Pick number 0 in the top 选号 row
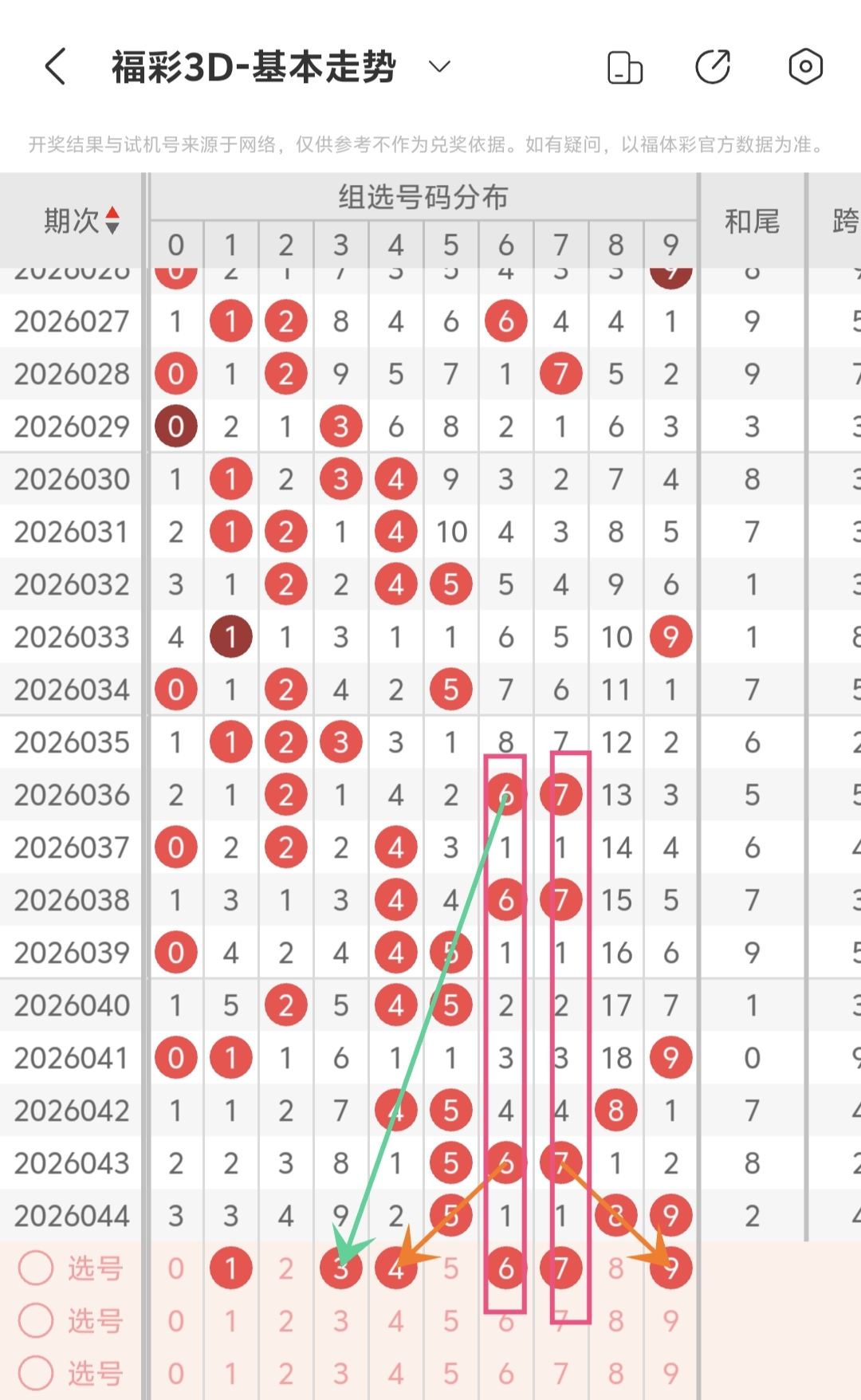Viewport: 861px width, 1400px height. (x=176, y=1268)
